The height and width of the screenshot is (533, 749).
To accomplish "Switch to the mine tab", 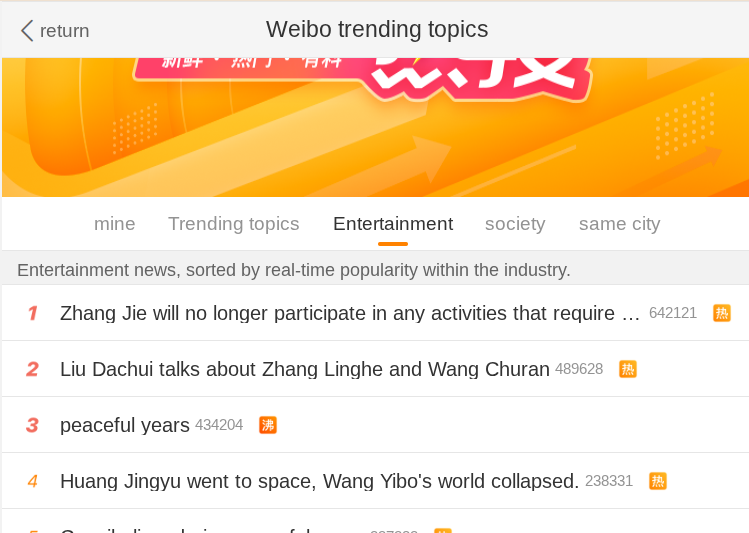I will (114, 224).
